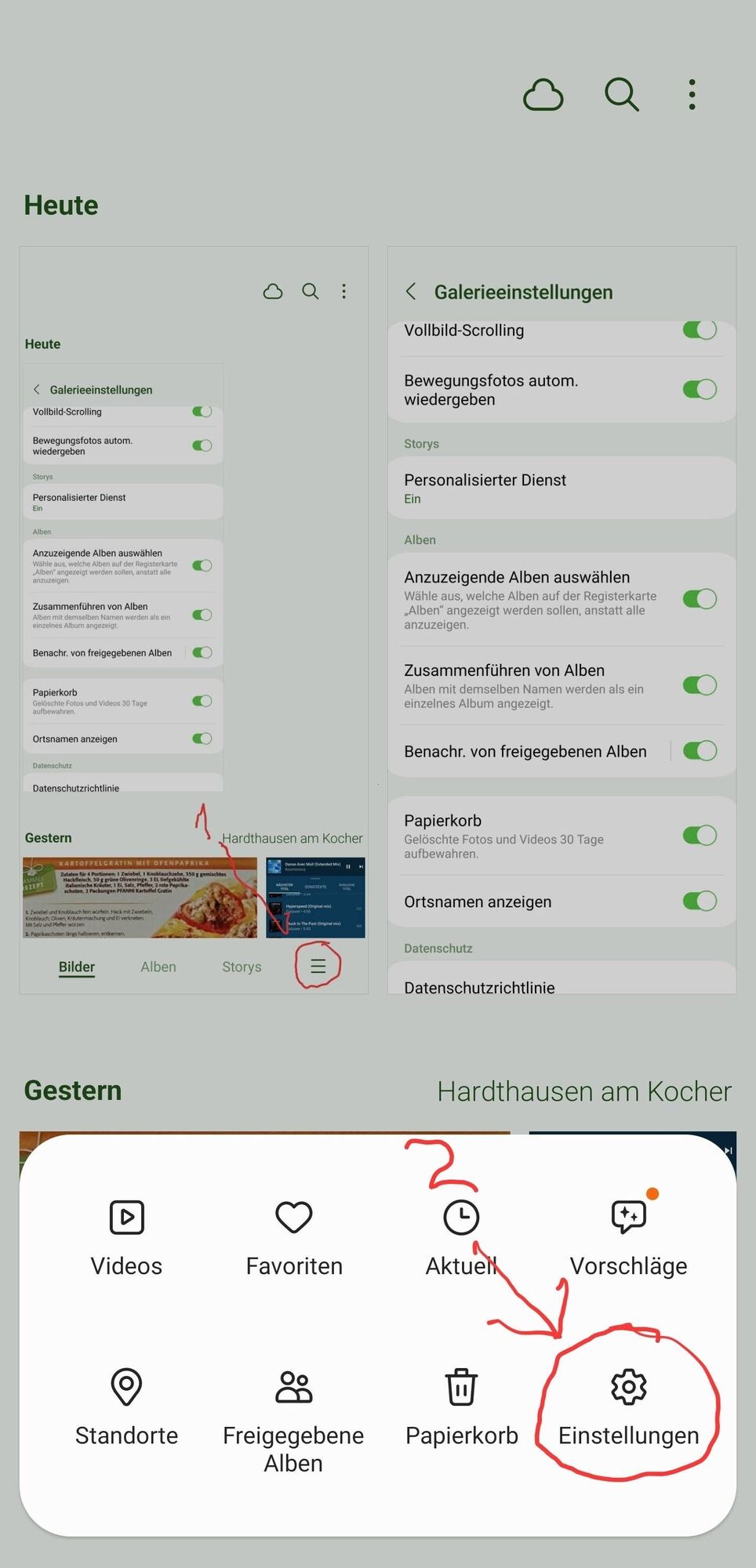The height and width of the screenshot is (1568, 756).
Task: Open today's full-size Galerieeinstellungen screenshot
Action: (x=562, y=619)
